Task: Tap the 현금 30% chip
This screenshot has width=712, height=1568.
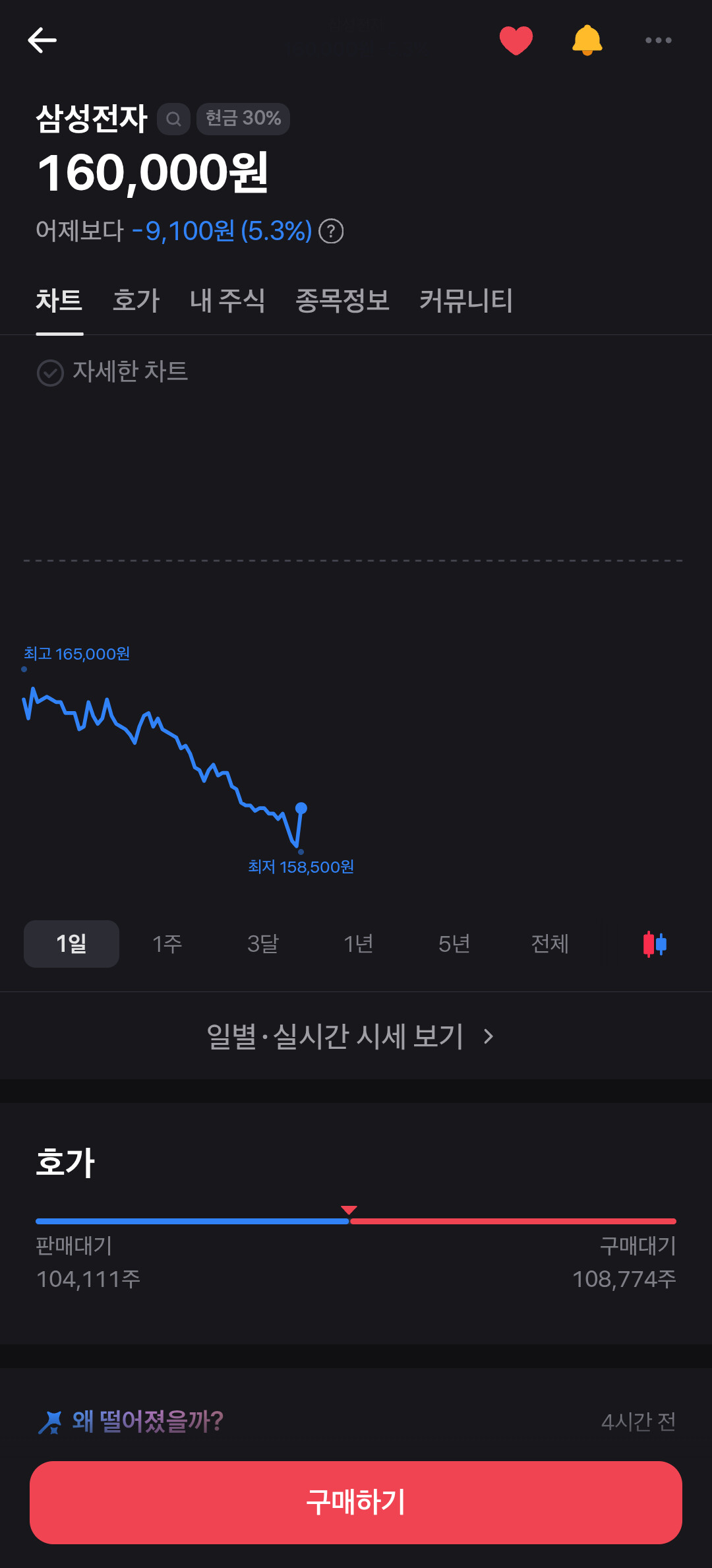Action: coord(243,119)
